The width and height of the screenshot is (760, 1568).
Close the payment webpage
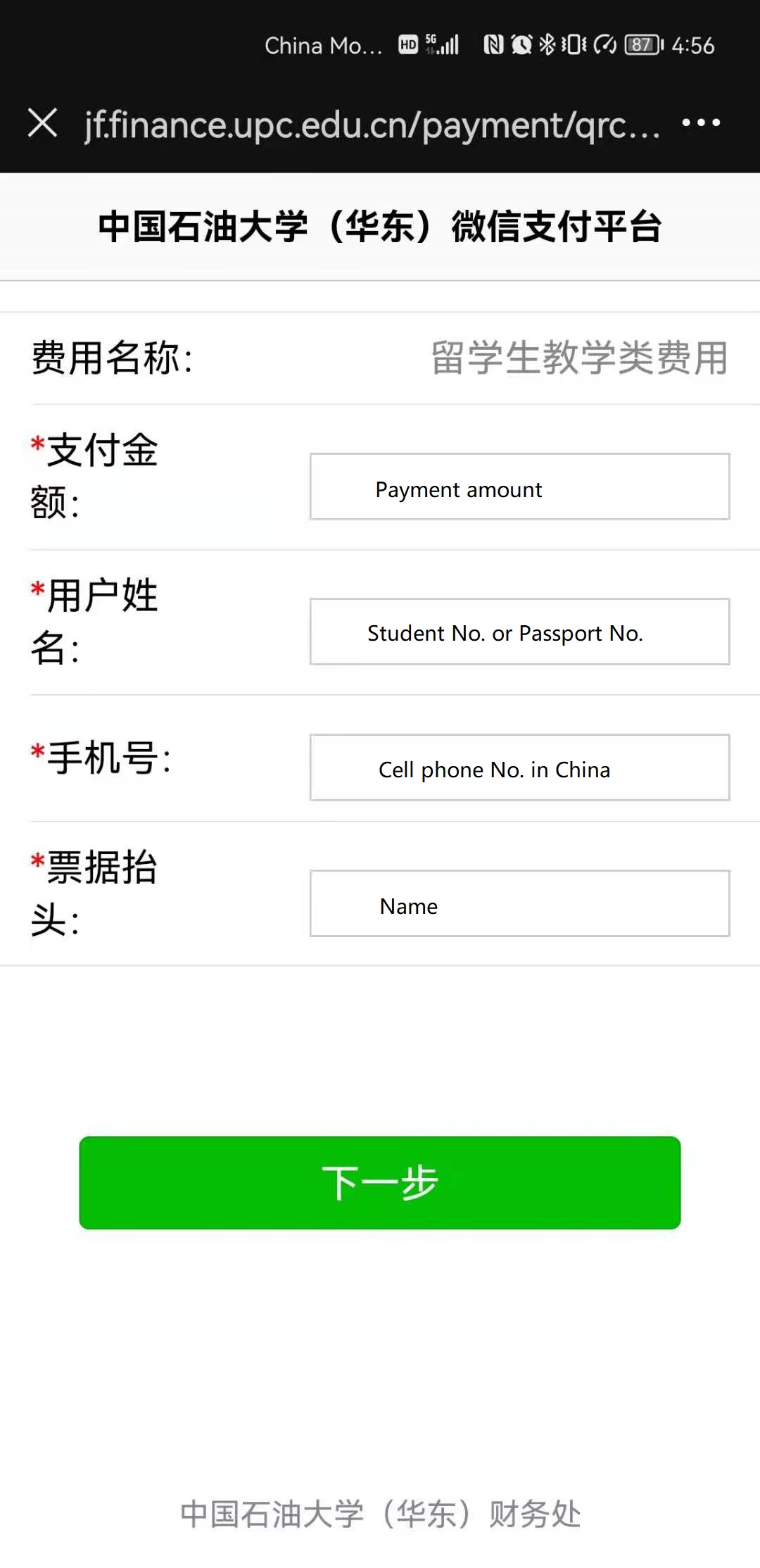(x=43, y=123)
